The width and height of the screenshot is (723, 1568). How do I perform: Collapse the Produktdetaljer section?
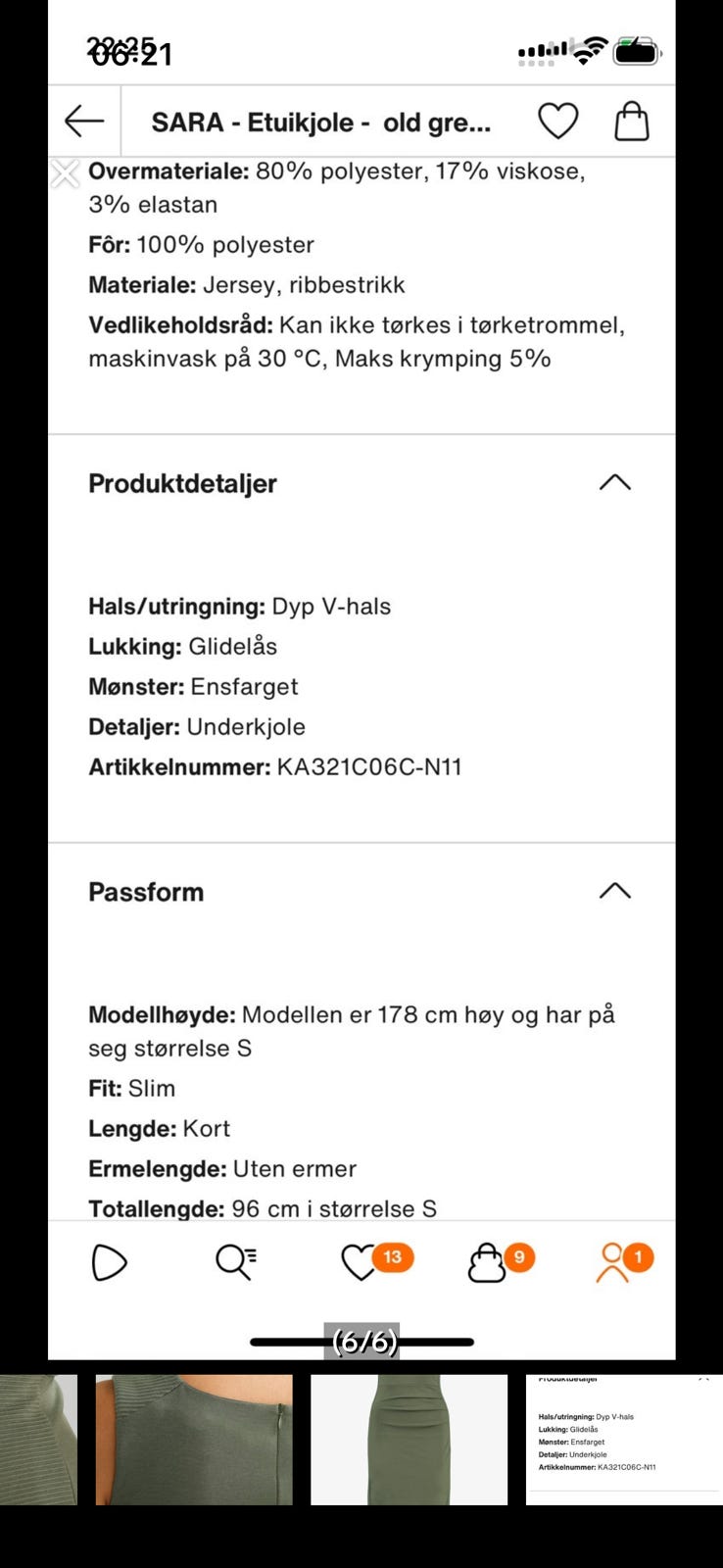pos(613,482)
